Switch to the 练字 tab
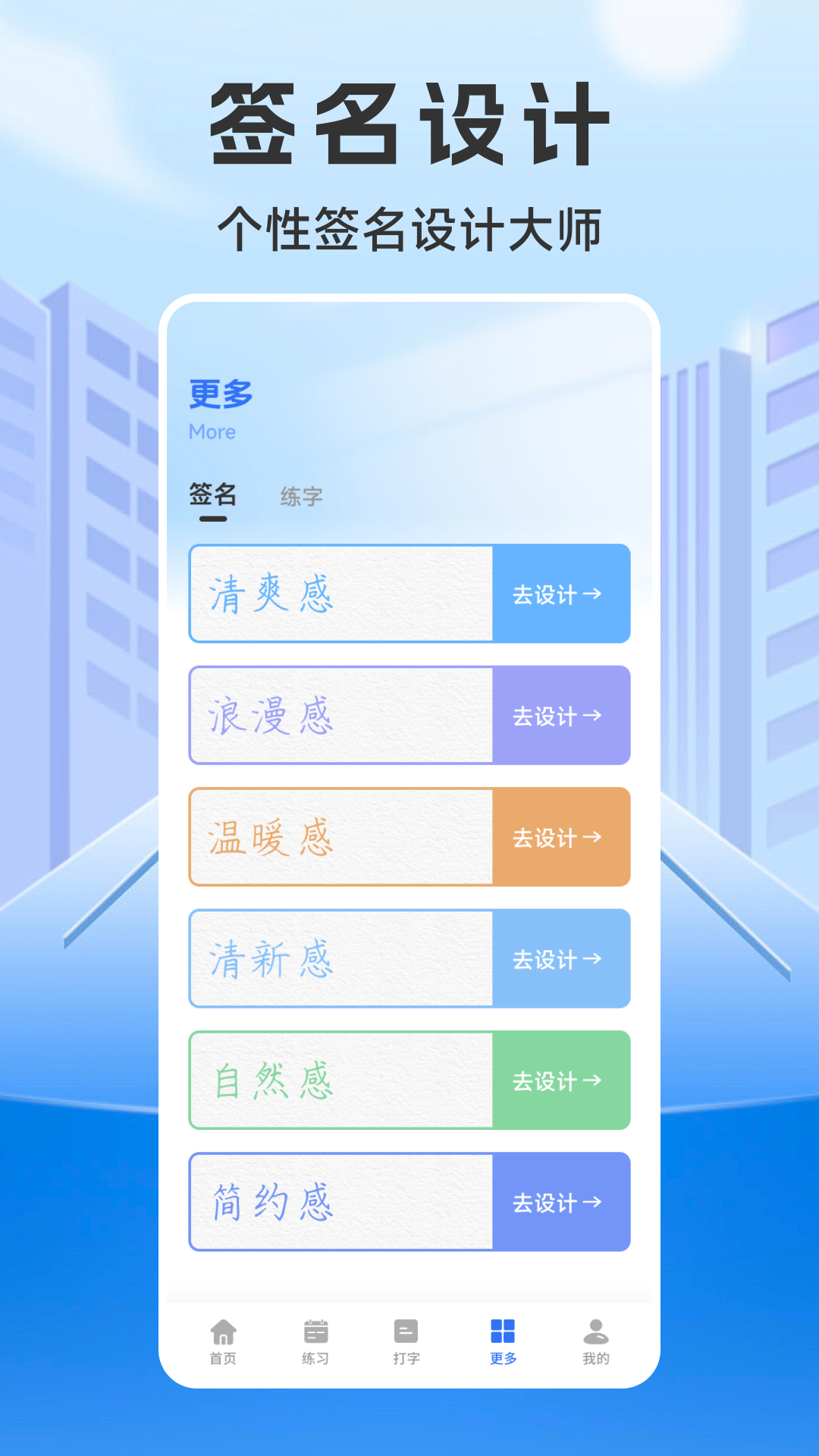Viewport: 819px width, 1456px height. [x=302, y=495]
